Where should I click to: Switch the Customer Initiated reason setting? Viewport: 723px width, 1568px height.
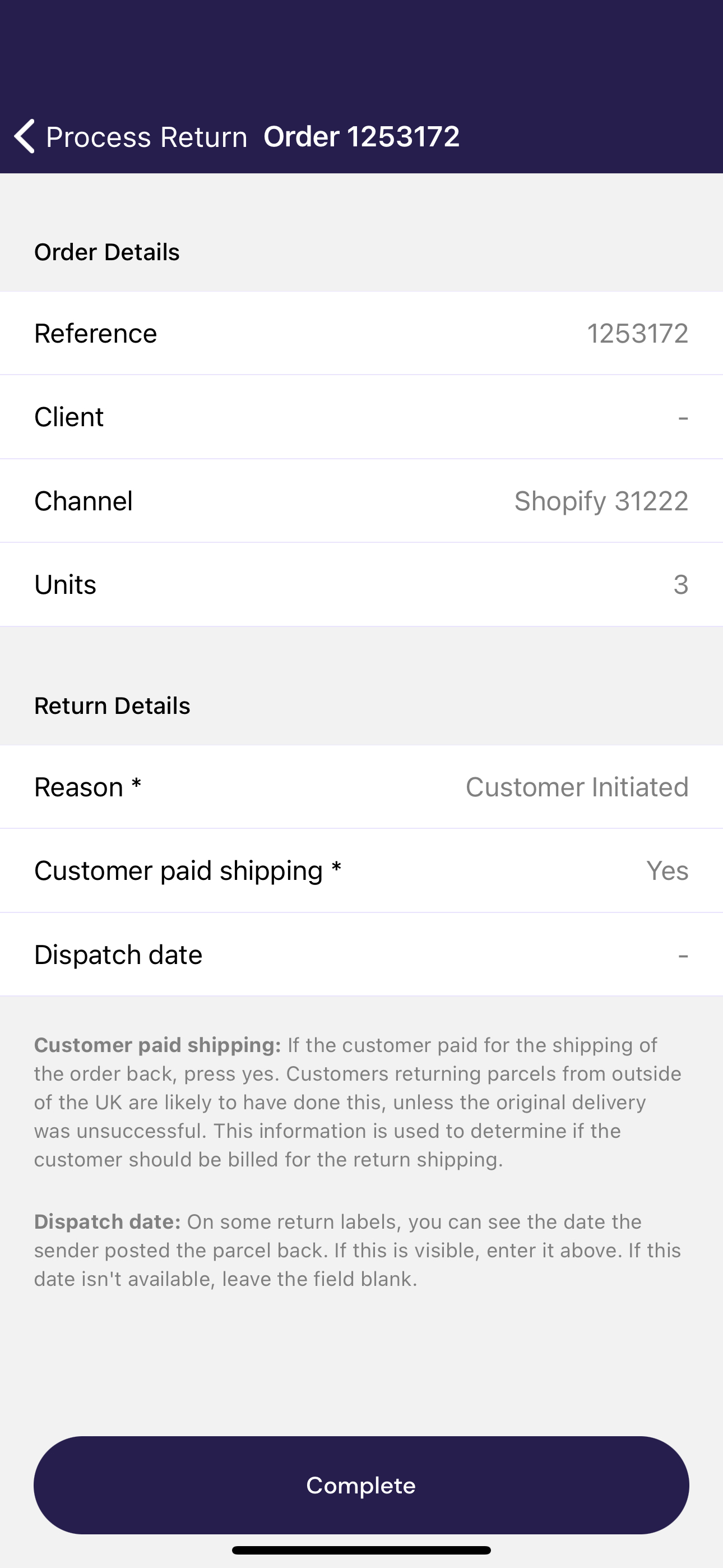[576, 786]
